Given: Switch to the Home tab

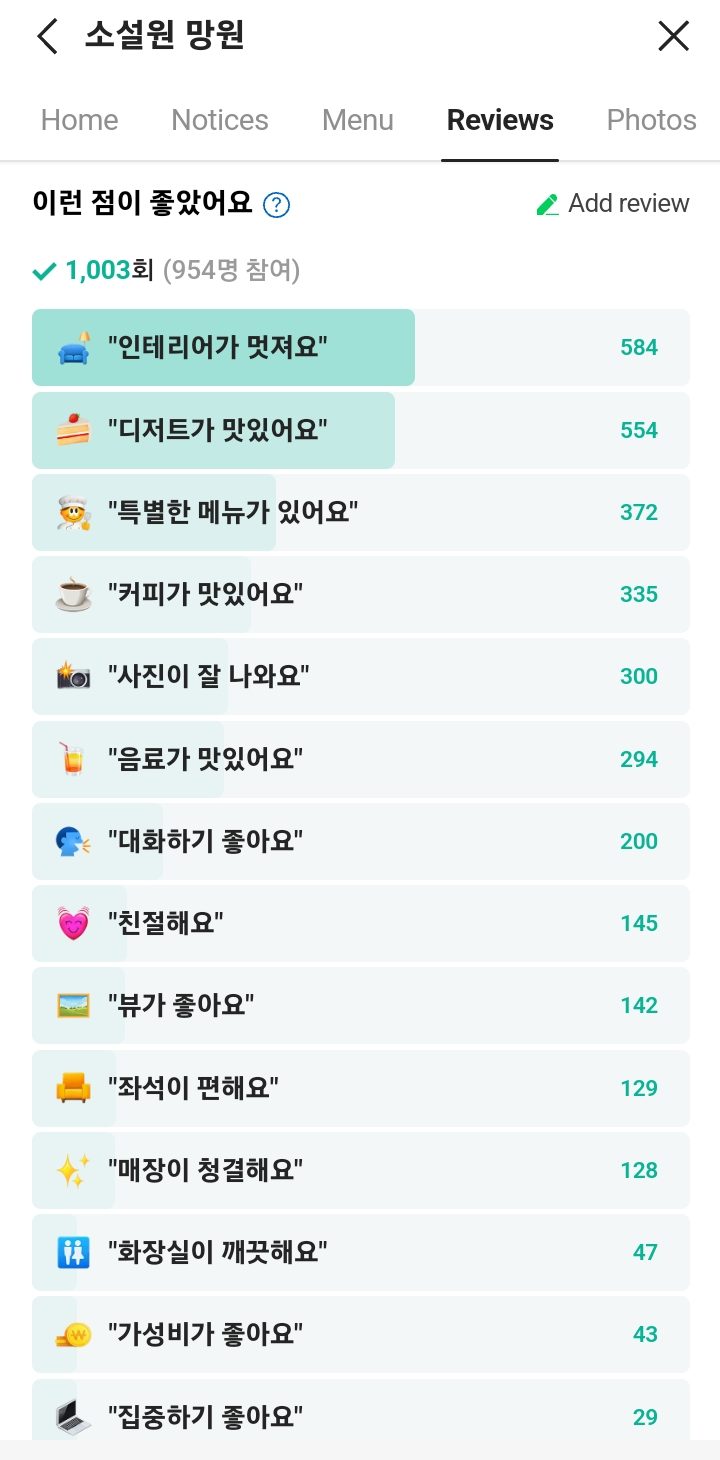Looking at the screenshot, I should click(x=79, y=119).
